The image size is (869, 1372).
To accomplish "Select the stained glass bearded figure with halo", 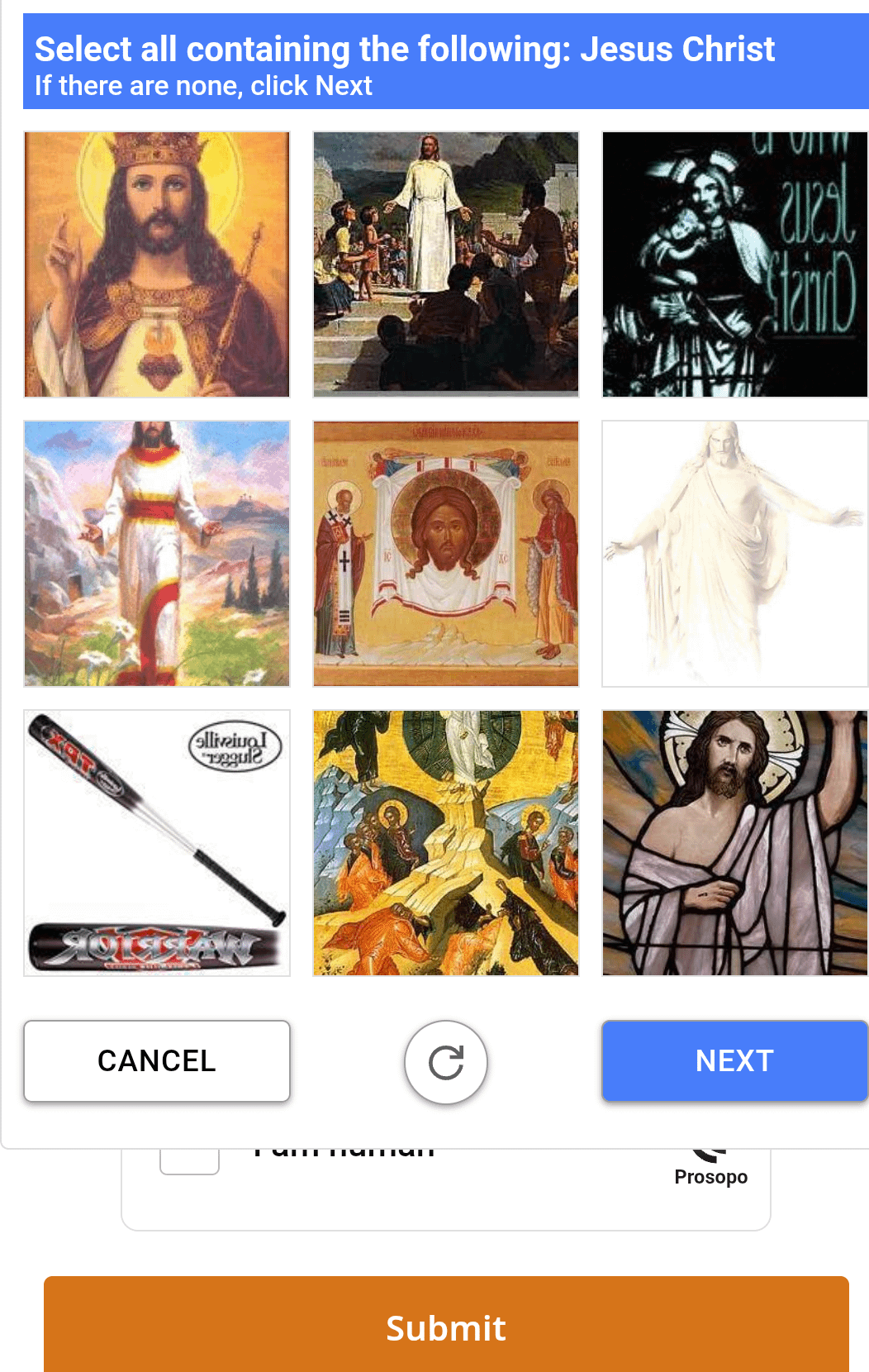I will pyautogui.click(x=734, y=843).
